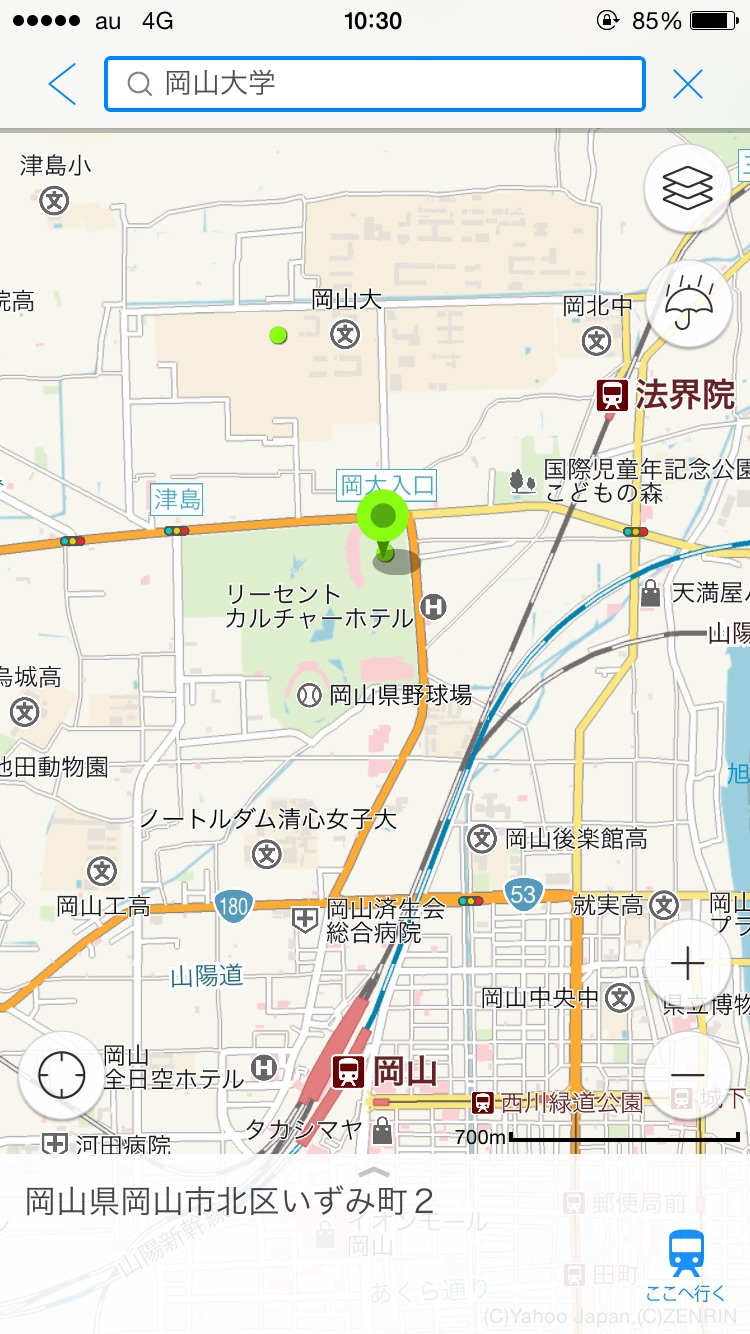Clear the search with the X
750x1334 pixels.
[x=688, y=84]
